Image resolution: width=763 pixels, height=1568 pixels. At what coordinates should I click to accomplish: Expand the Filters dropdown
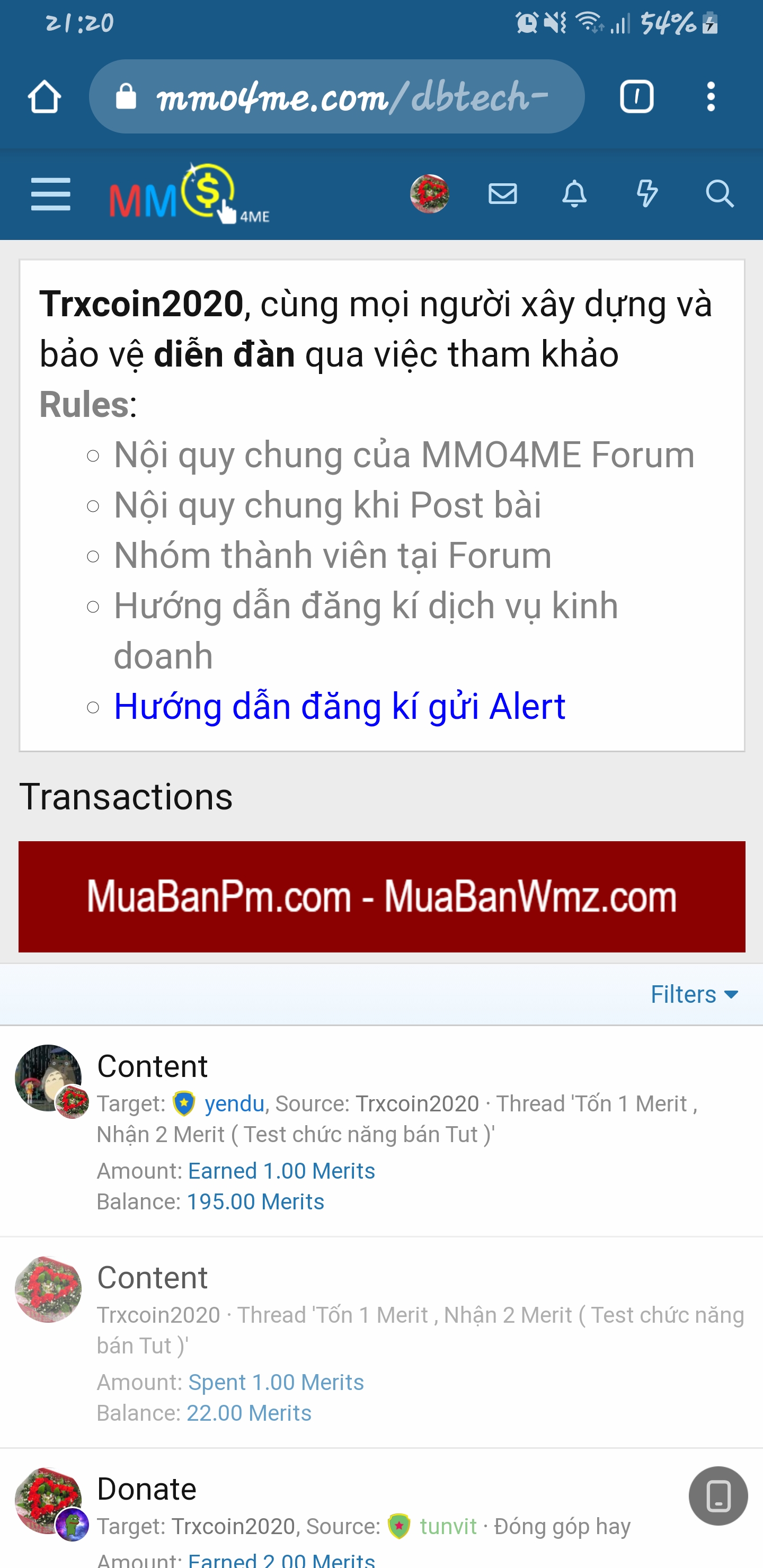click(x=694, y=995)
